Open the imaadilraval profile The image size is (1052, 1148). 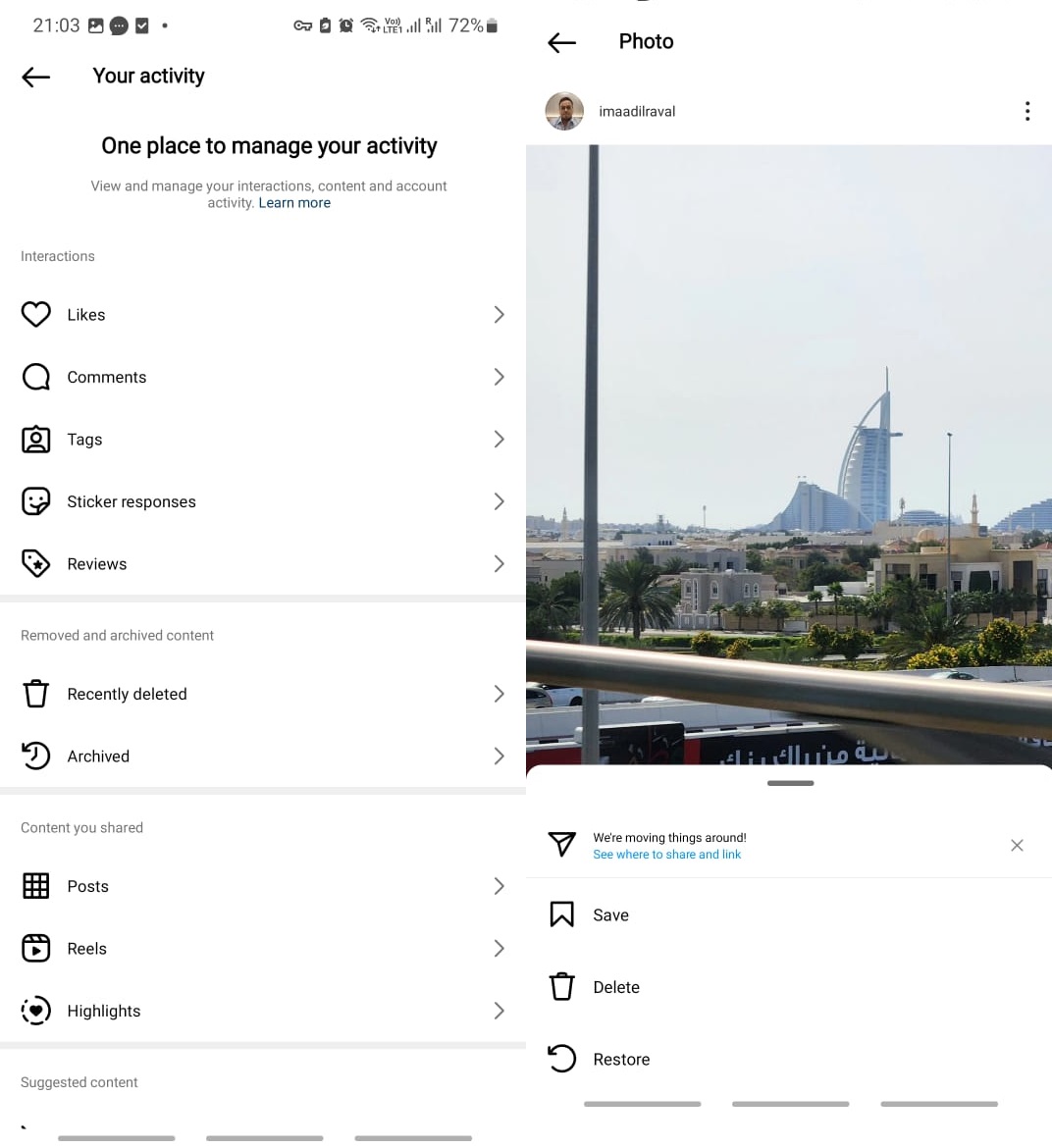(636, 112)
